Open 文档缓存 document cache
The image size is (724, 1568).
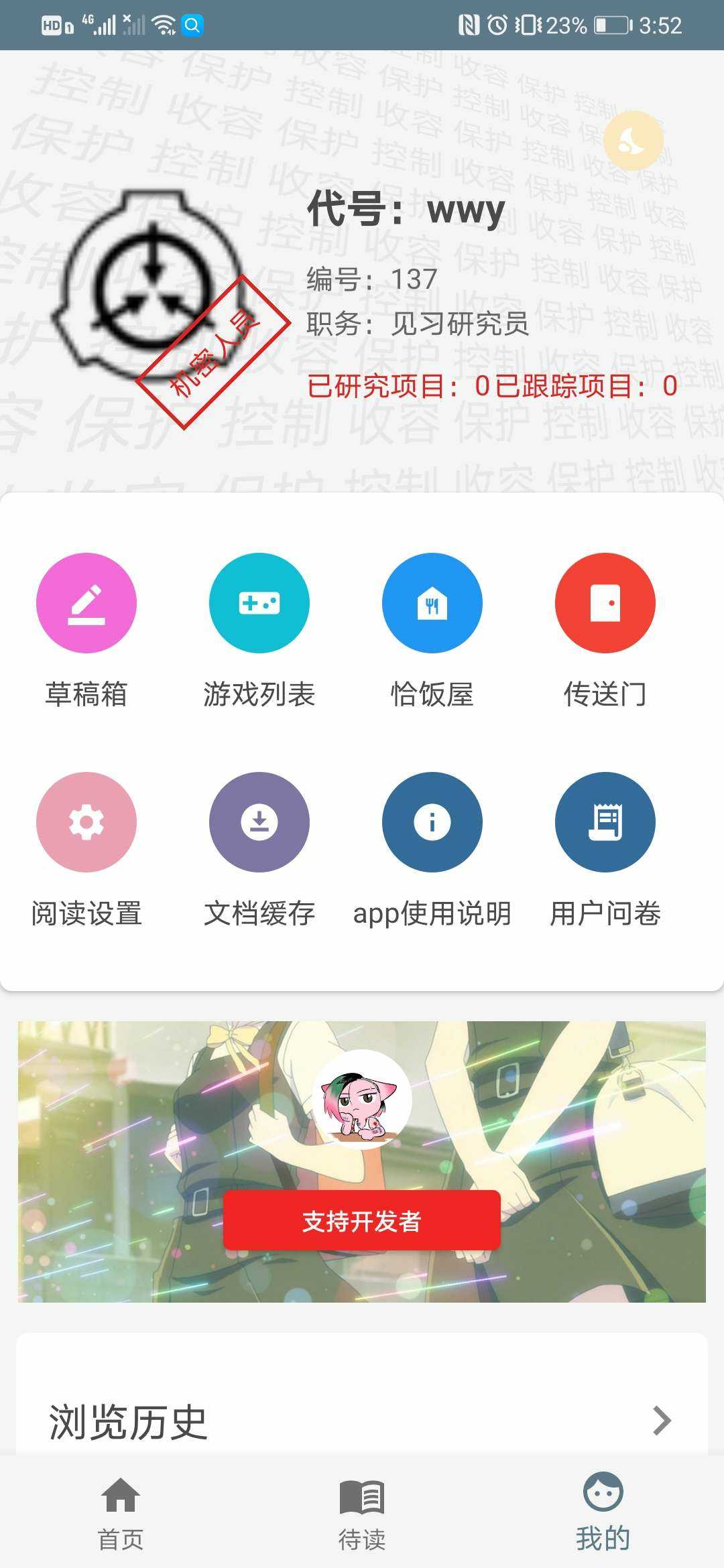pos(259,822)
